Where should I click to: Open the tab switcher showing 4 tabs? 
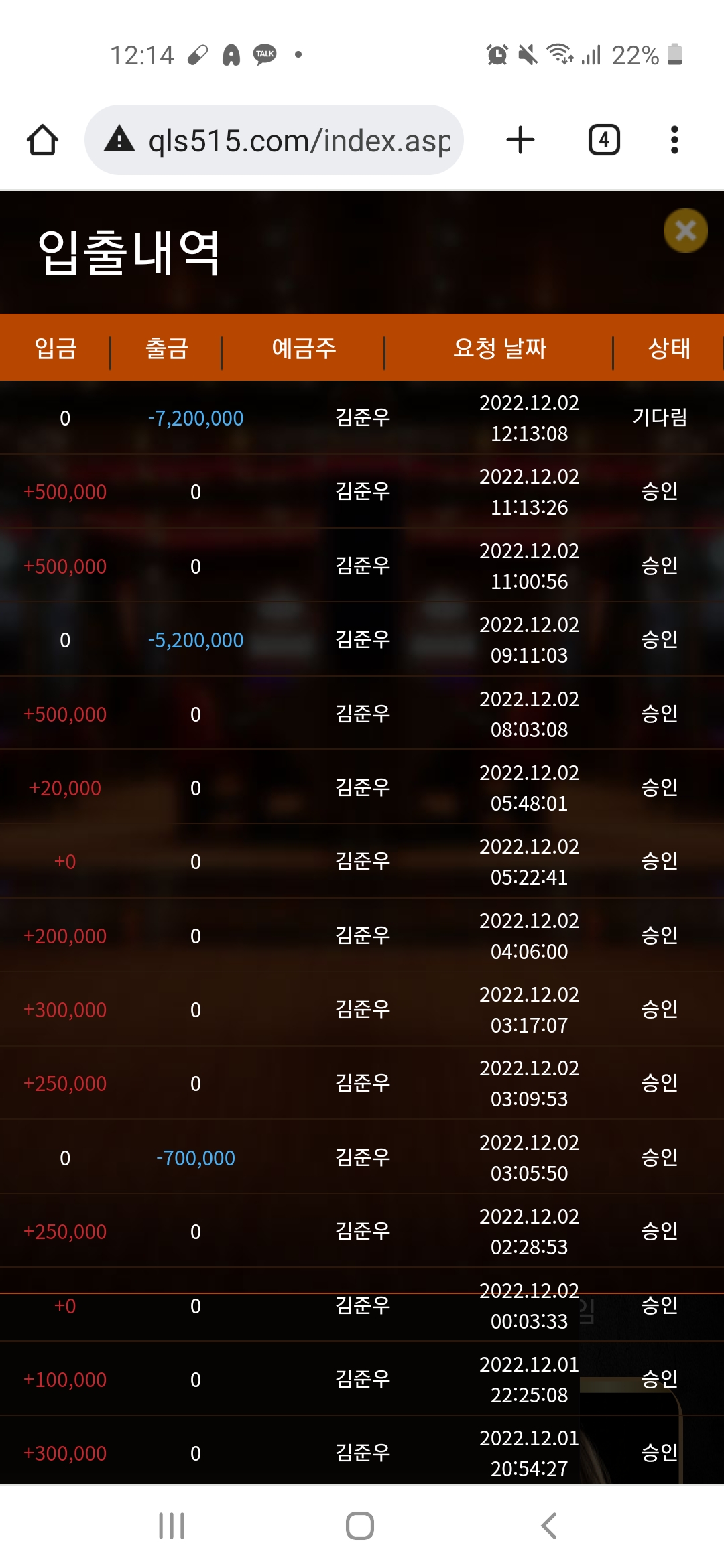(603, 140)
